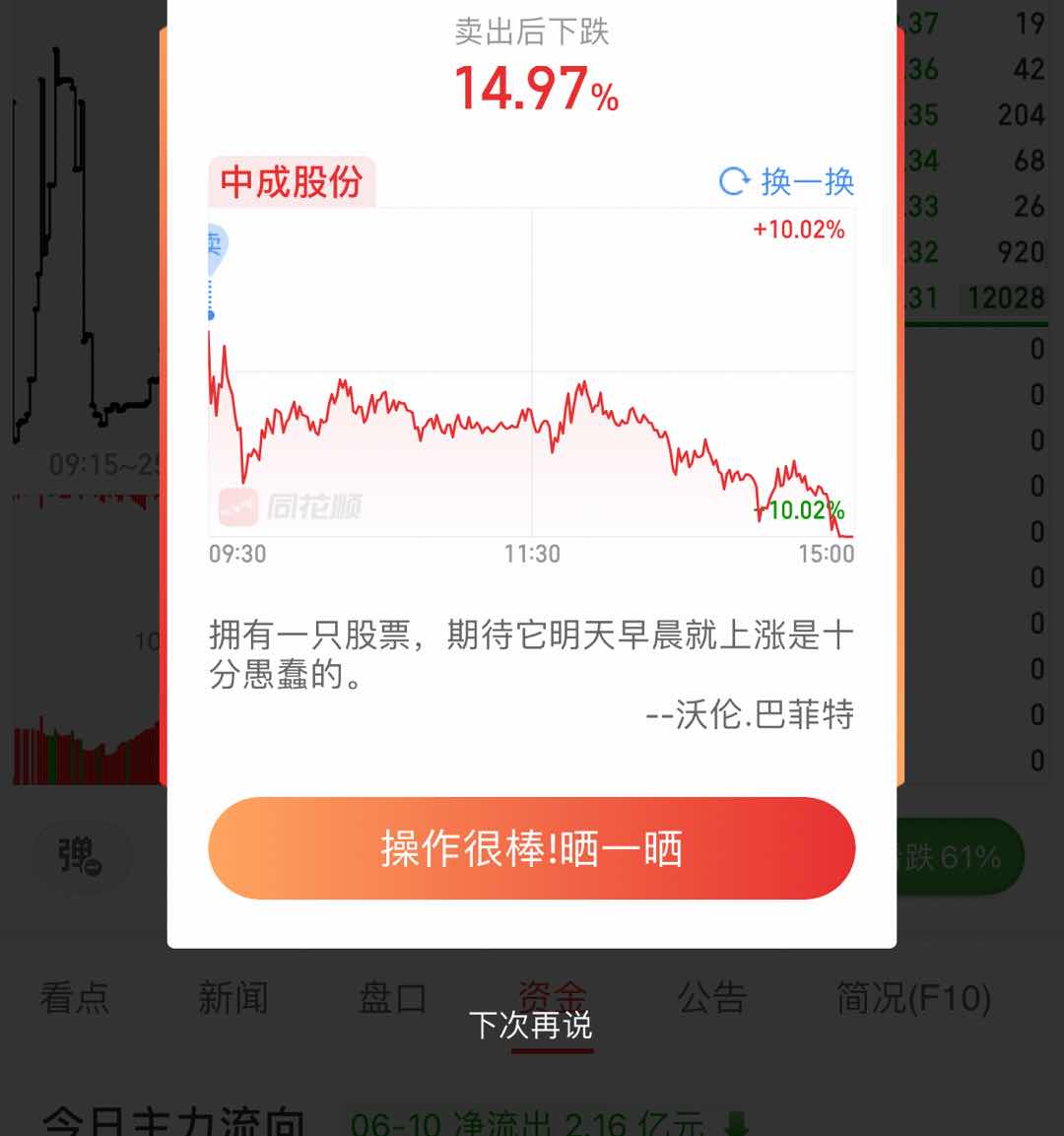
Task: Share result with 操作很棒!晒一晒 button
Action: coord(531,848)
